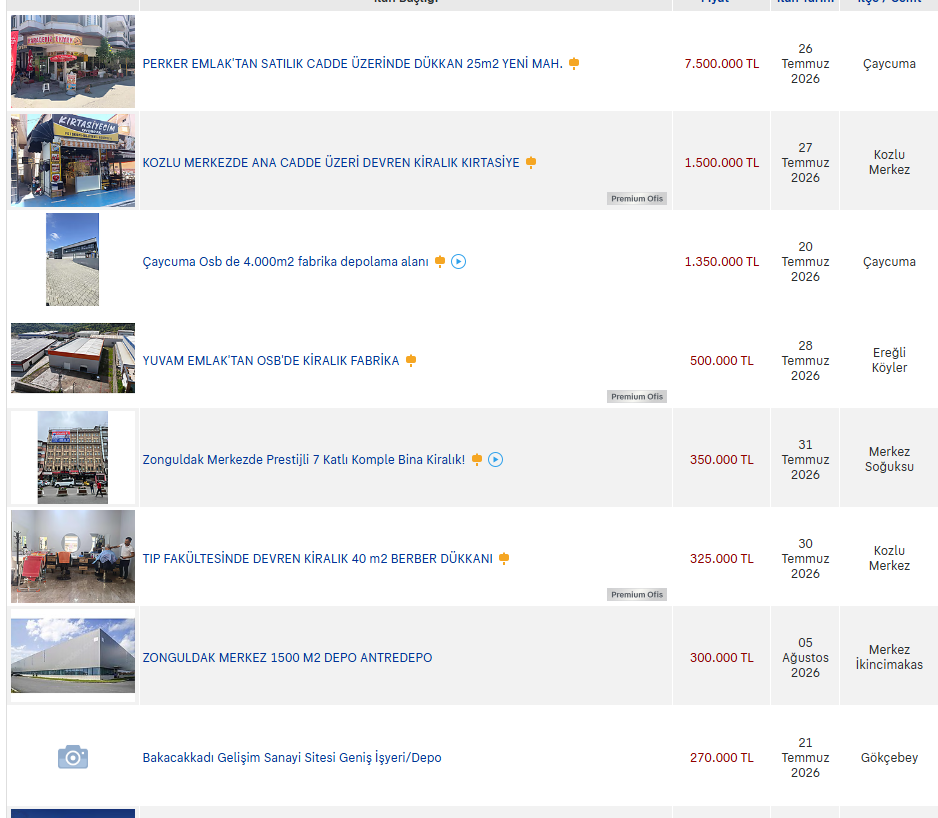Viewport: 938px width, 818px height.
Task: Tap the street shop photo of PERKER EMLAK listing
Action: pyautogui.click(x=73, y=62)
